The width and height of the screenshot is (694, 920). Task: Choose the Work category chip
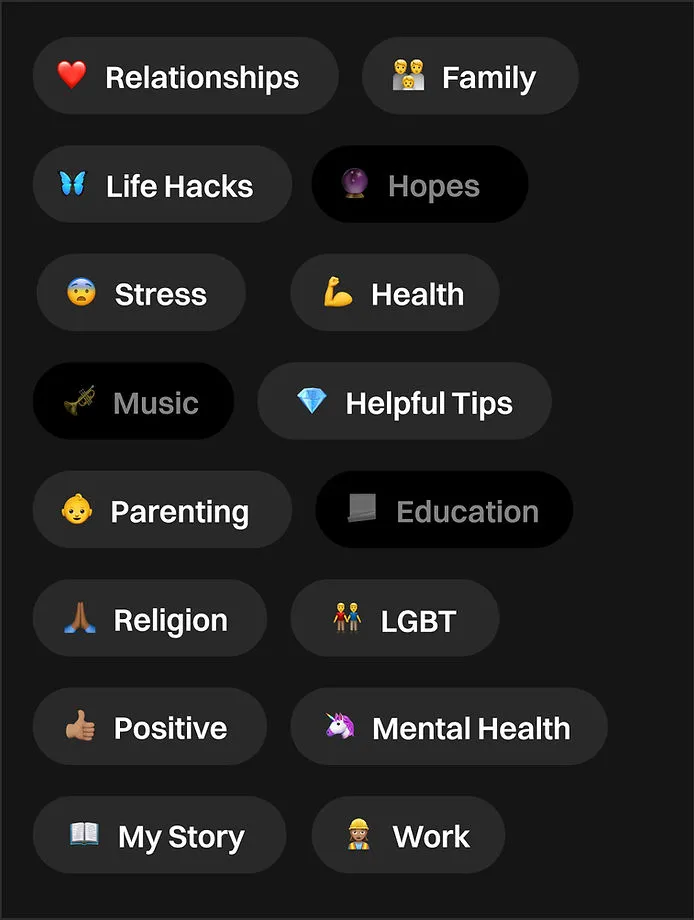pos(409,836)
